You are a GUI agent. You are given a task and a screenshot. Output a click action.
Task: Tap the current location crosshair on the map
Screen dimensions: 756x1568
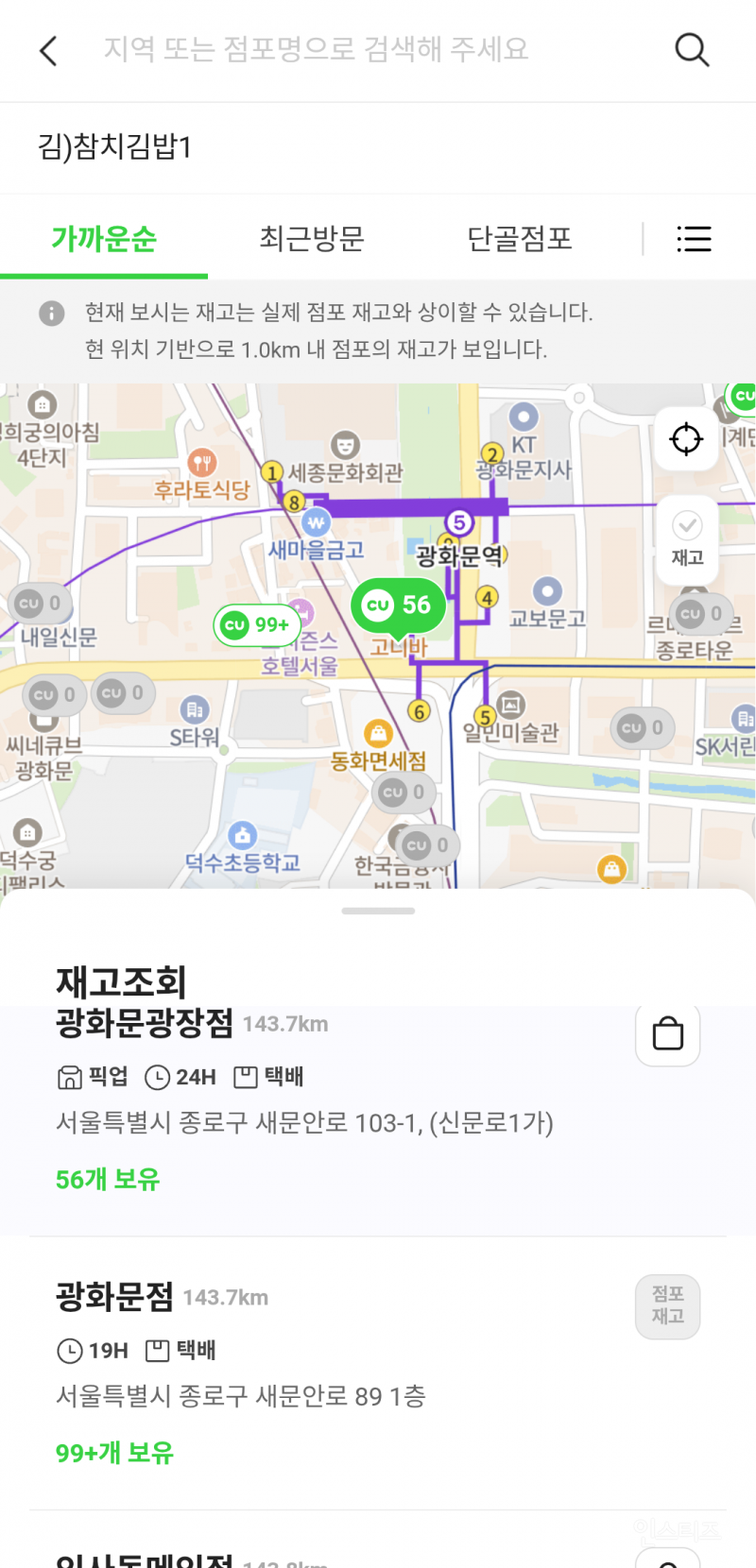[x=686, y=439]
